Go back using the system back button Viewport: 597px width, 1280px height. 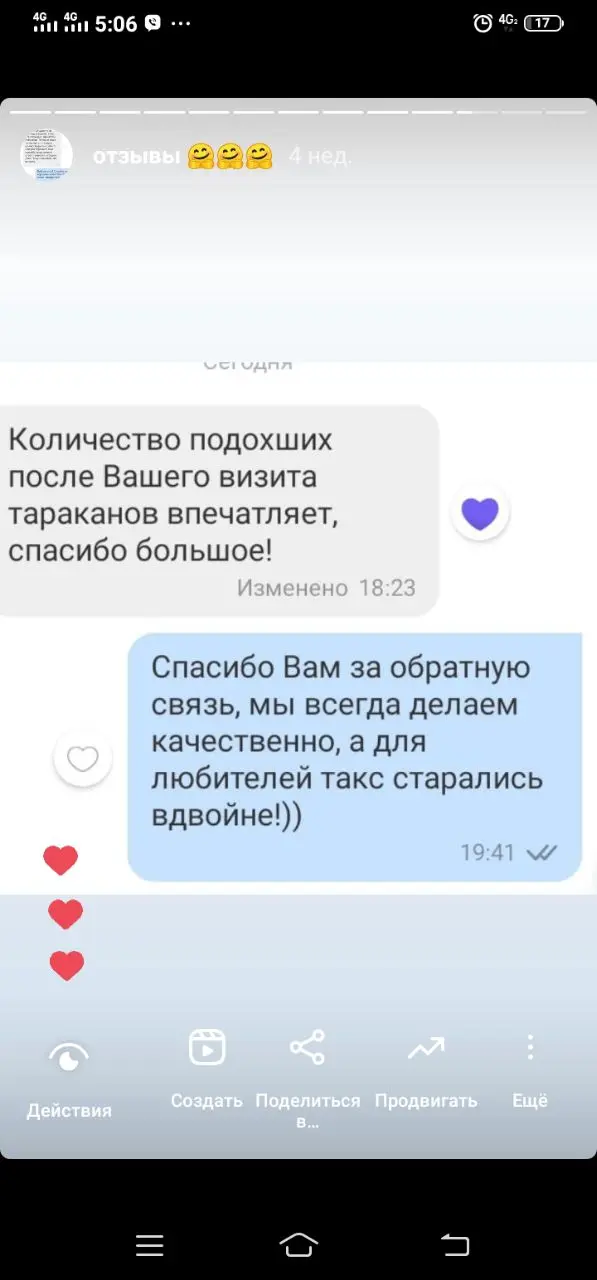click(455, 1244)
